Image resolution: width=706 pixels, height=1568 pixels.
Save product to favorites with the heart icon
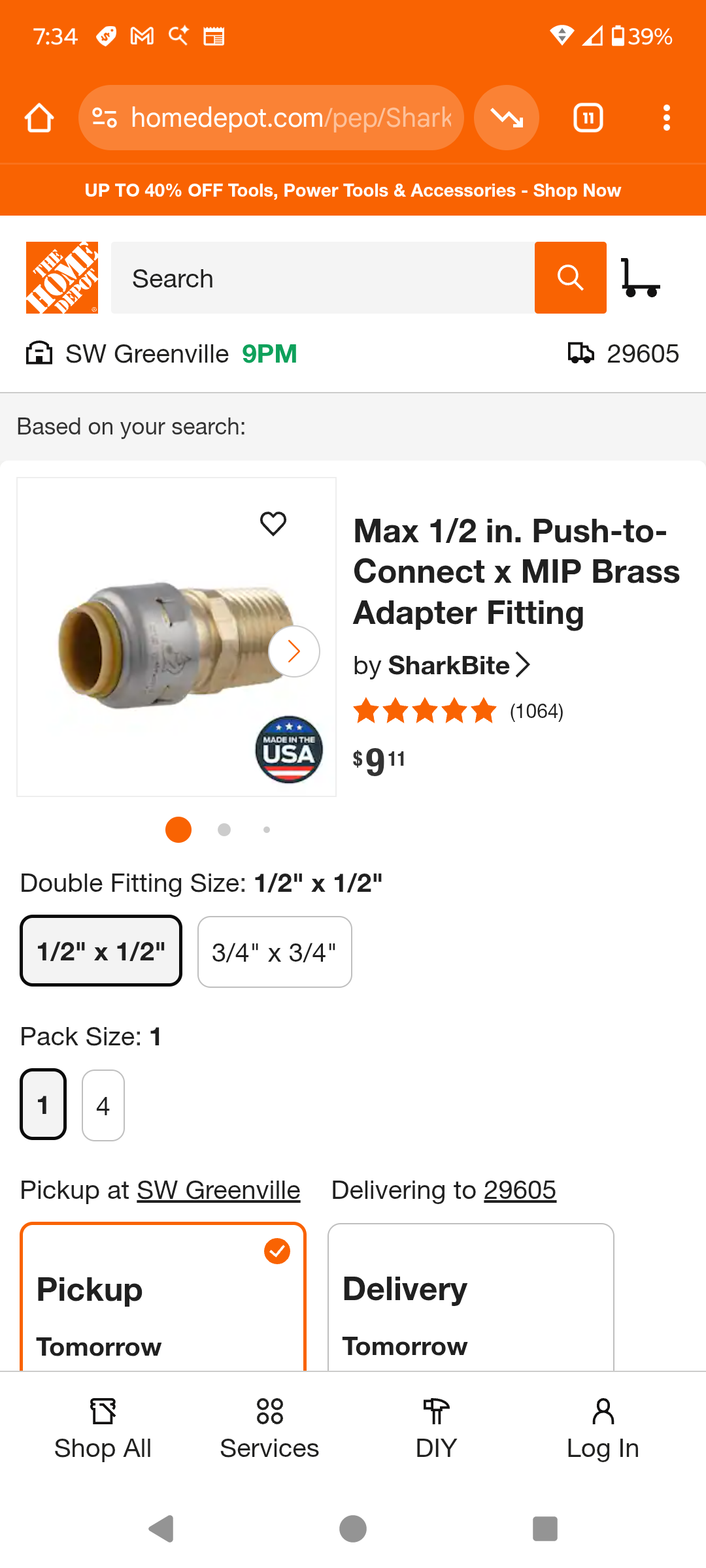tap(273, 523)
